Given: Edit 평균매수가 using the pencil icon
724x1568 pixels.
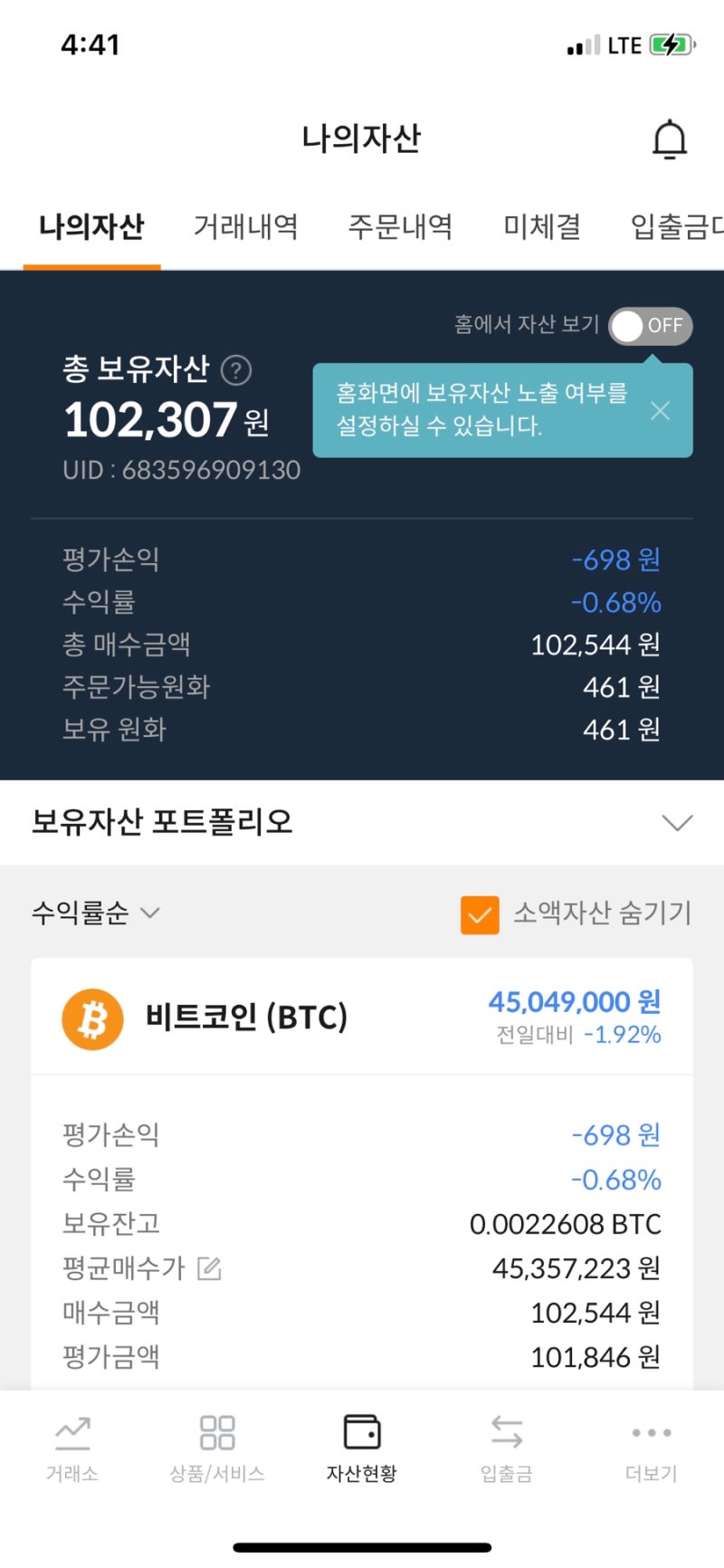Looking at the screenshot, I should 211,1268.
